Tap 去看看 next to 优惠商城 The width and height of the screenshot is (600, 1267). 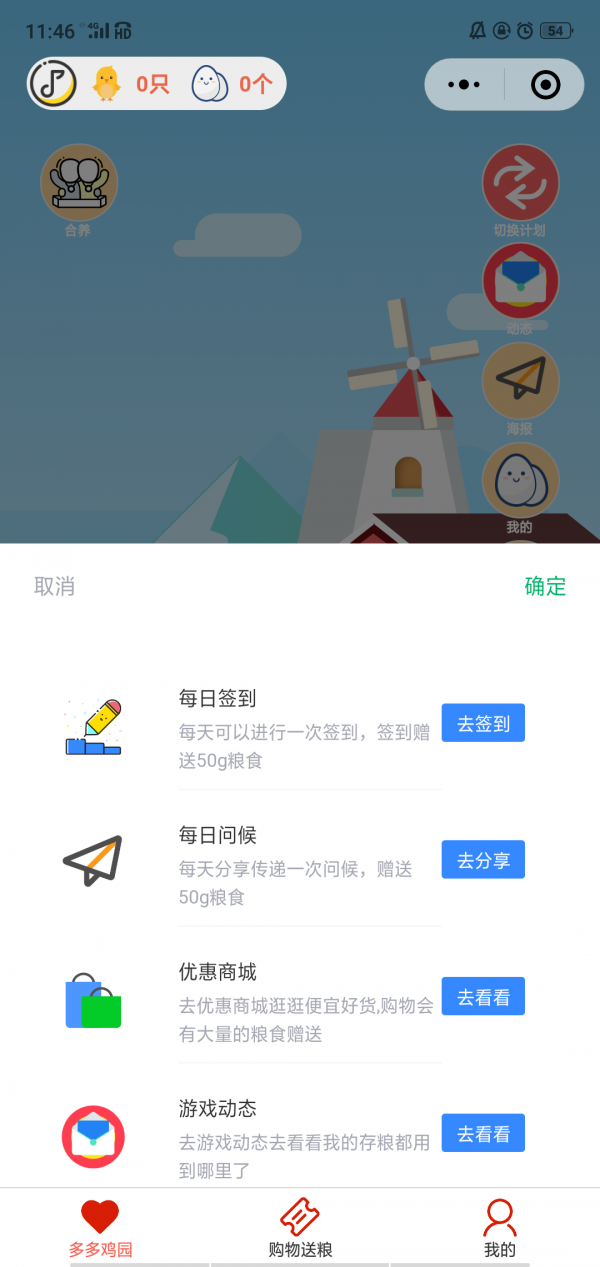(x=483, y=997)
